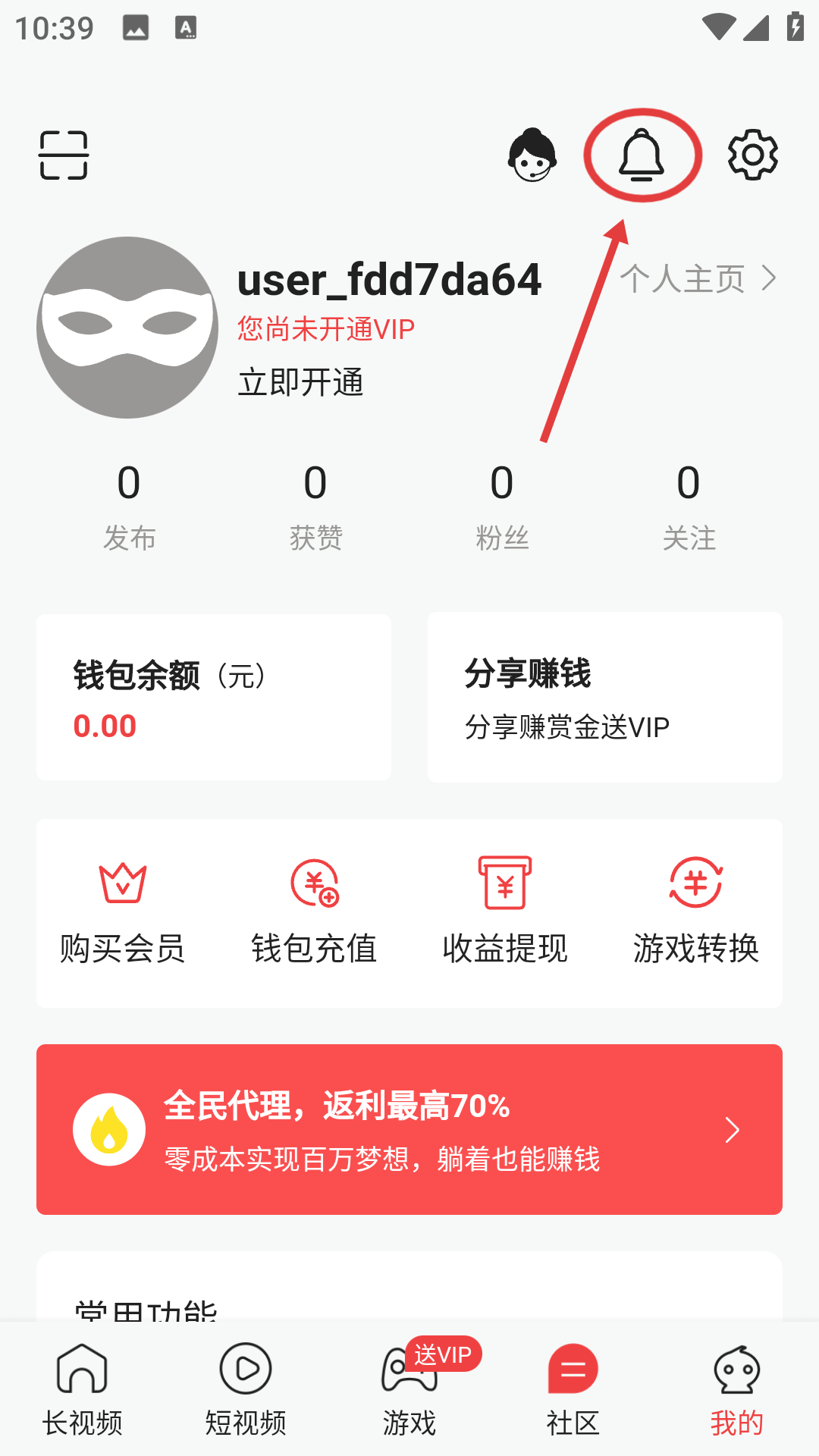The width and height of the screenshot is (819, 1456).
Task: Open the QR code scanner icon
Action: [x=64, y=154]
